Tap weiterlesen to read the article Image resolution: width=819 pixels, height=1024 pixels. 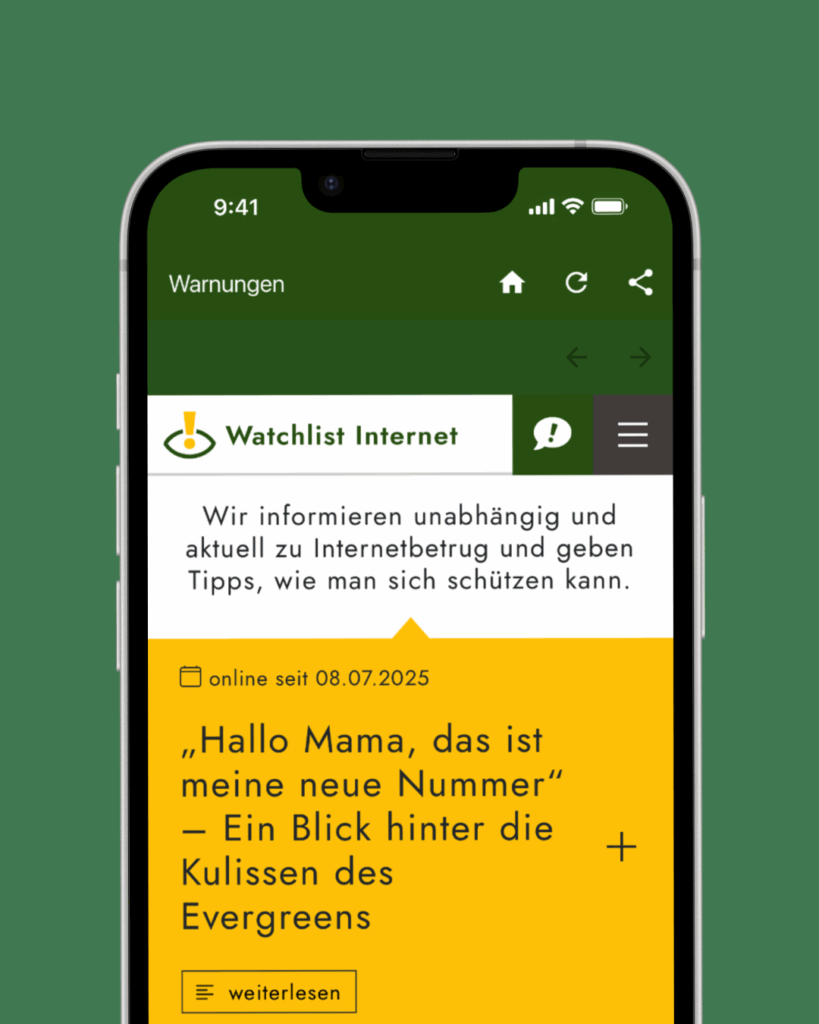269,992
